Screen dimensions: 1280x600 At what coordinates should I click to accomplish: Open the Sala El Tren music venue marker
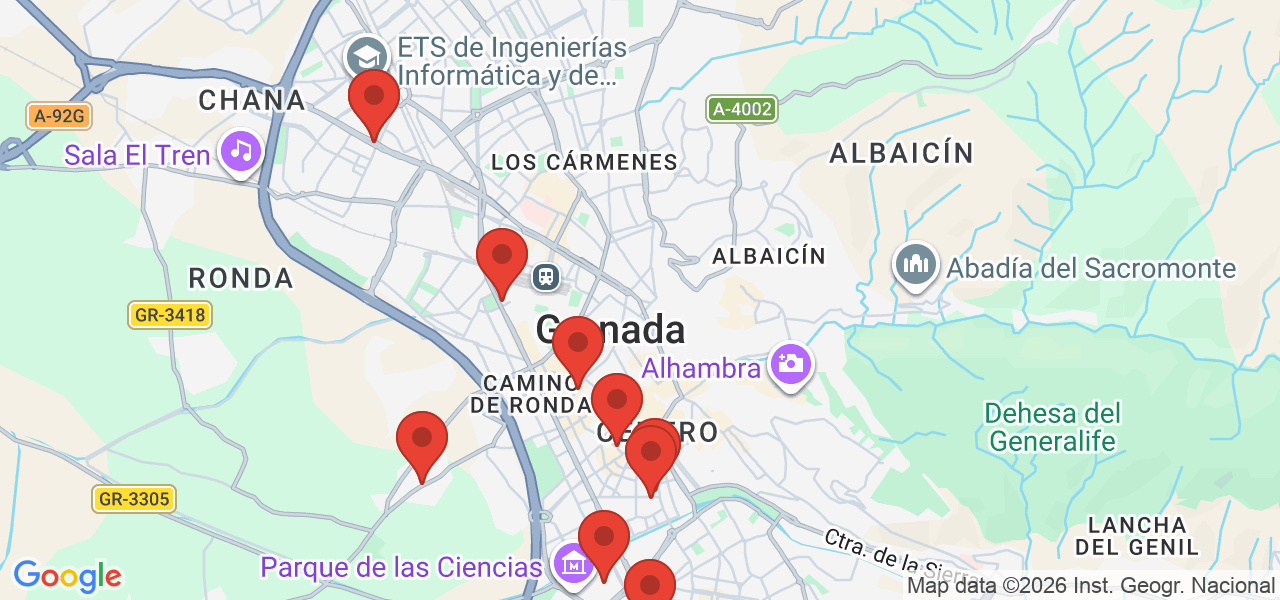[x=241, y=153]
